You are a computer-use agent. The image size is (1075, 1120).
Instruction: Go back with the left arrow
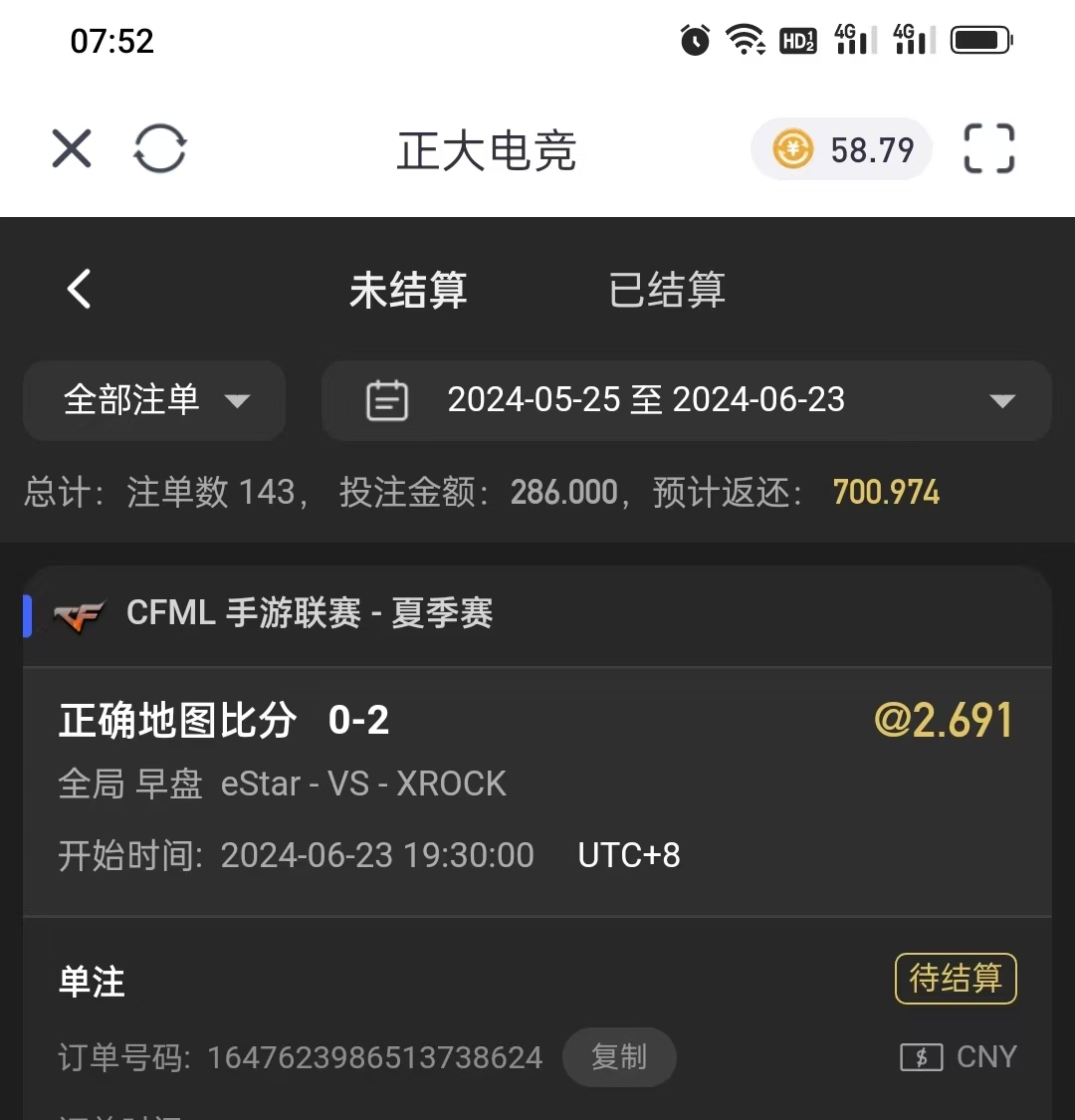click(x=80, y=290)
